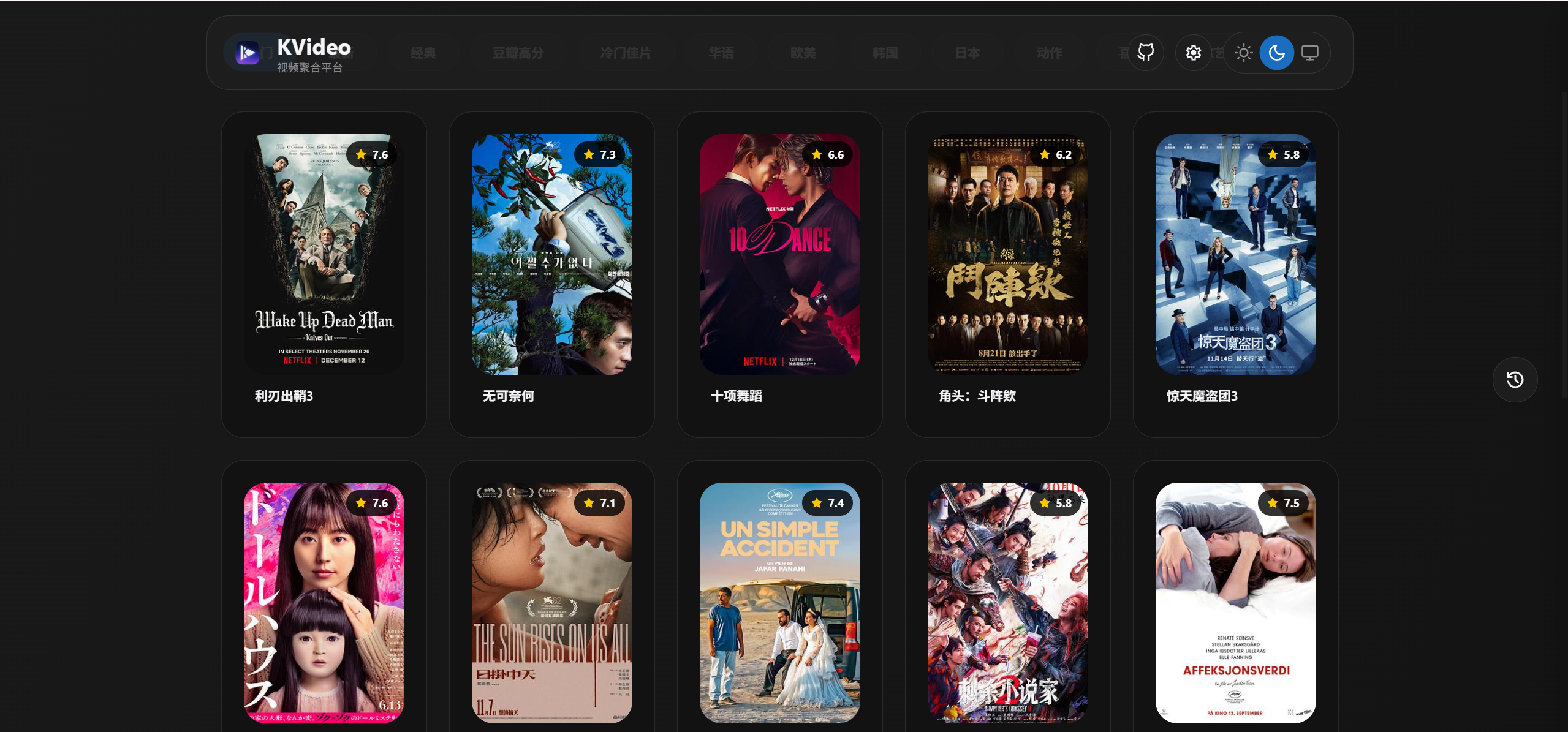The height and width of the screenshot is (732, 1568).
Task: Open the movie 惊天魔盗团3
Action: (x=1235, y=254)
